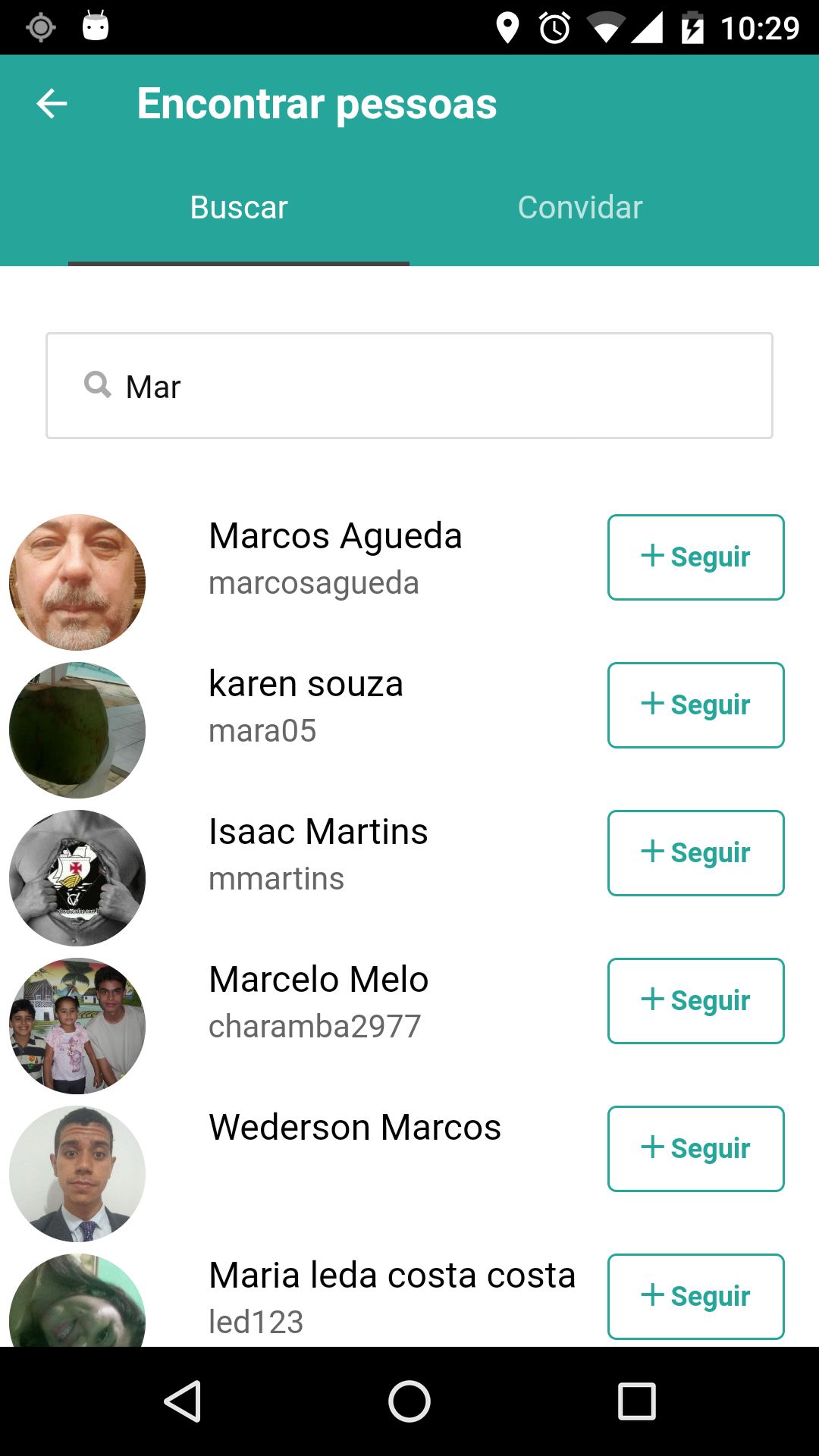819x1456 pixels.
Task: Open karen souza's profile
Action: pos(306,685)
